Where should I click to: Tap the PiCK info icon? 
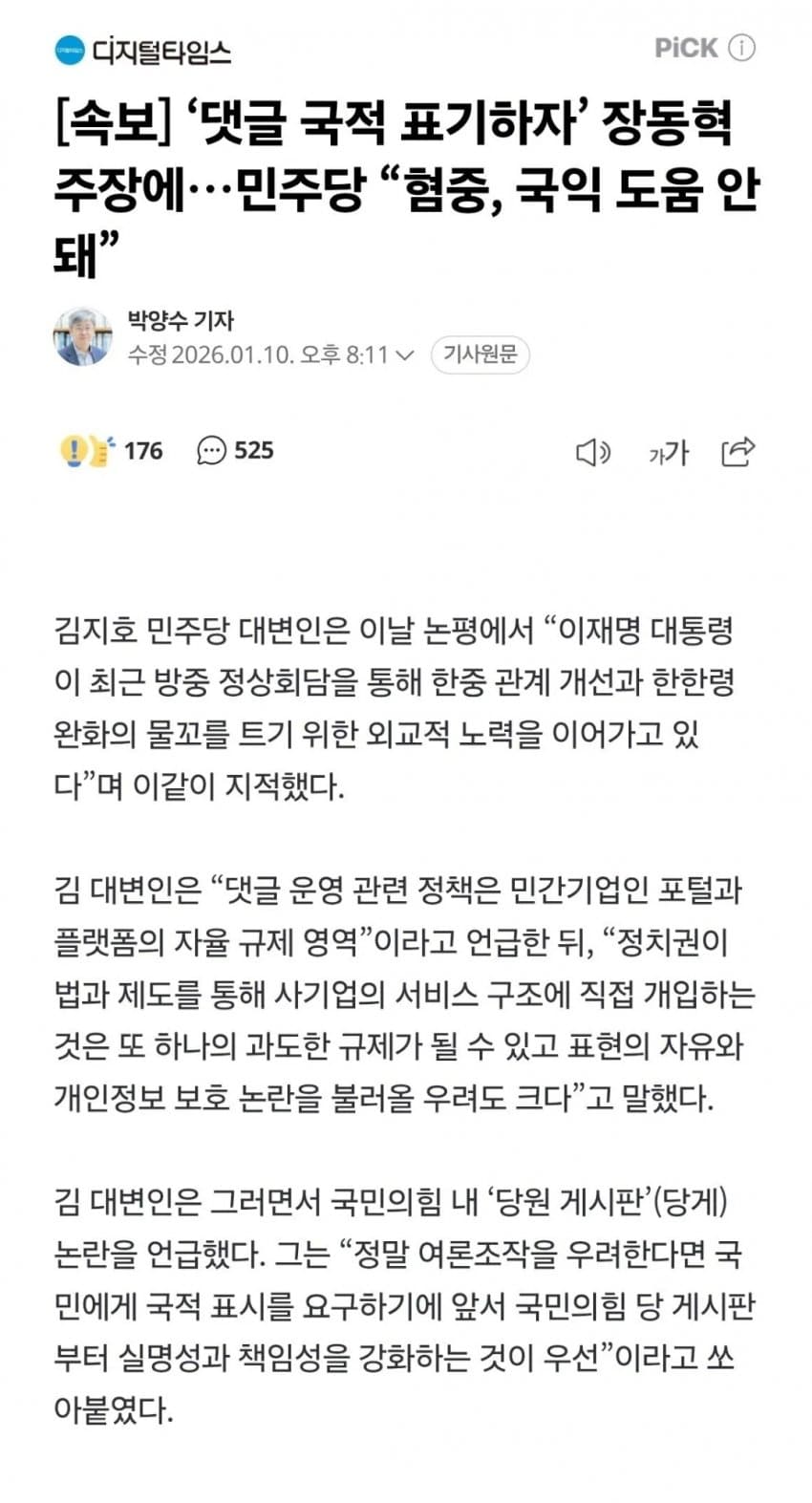(741, 48)
